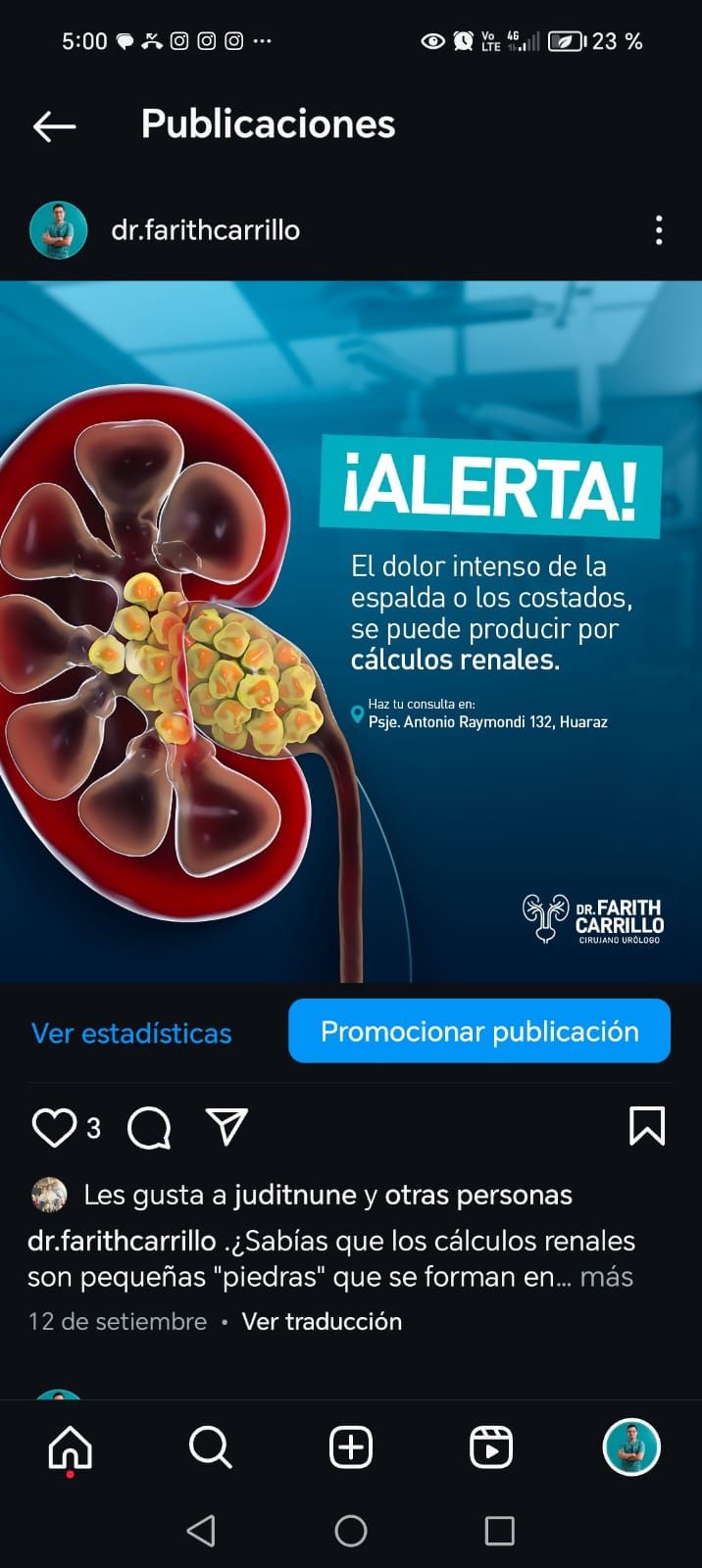The image size is (702, 1568).
Task: Open your profile tab
Action: click(631, 1446)
